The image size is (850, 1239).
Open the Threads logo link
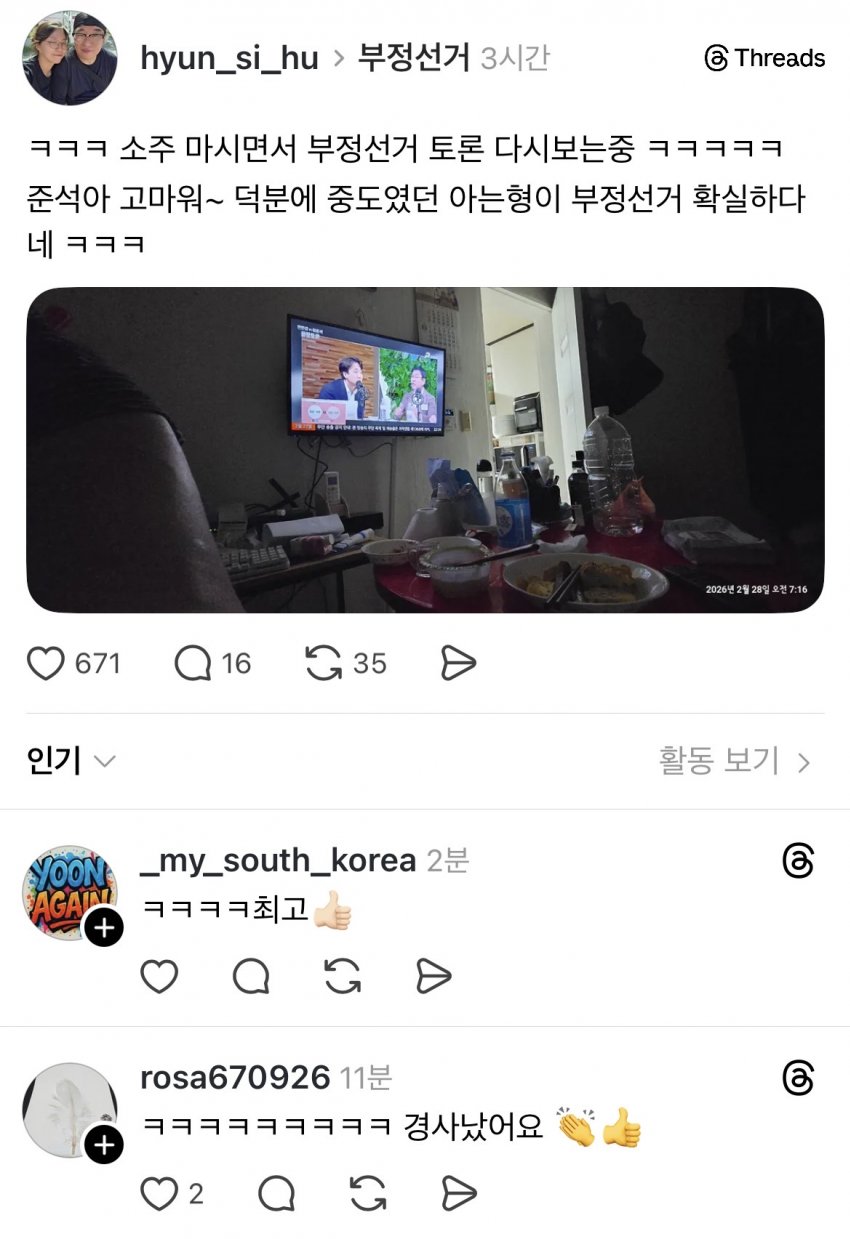click(765, 58)
